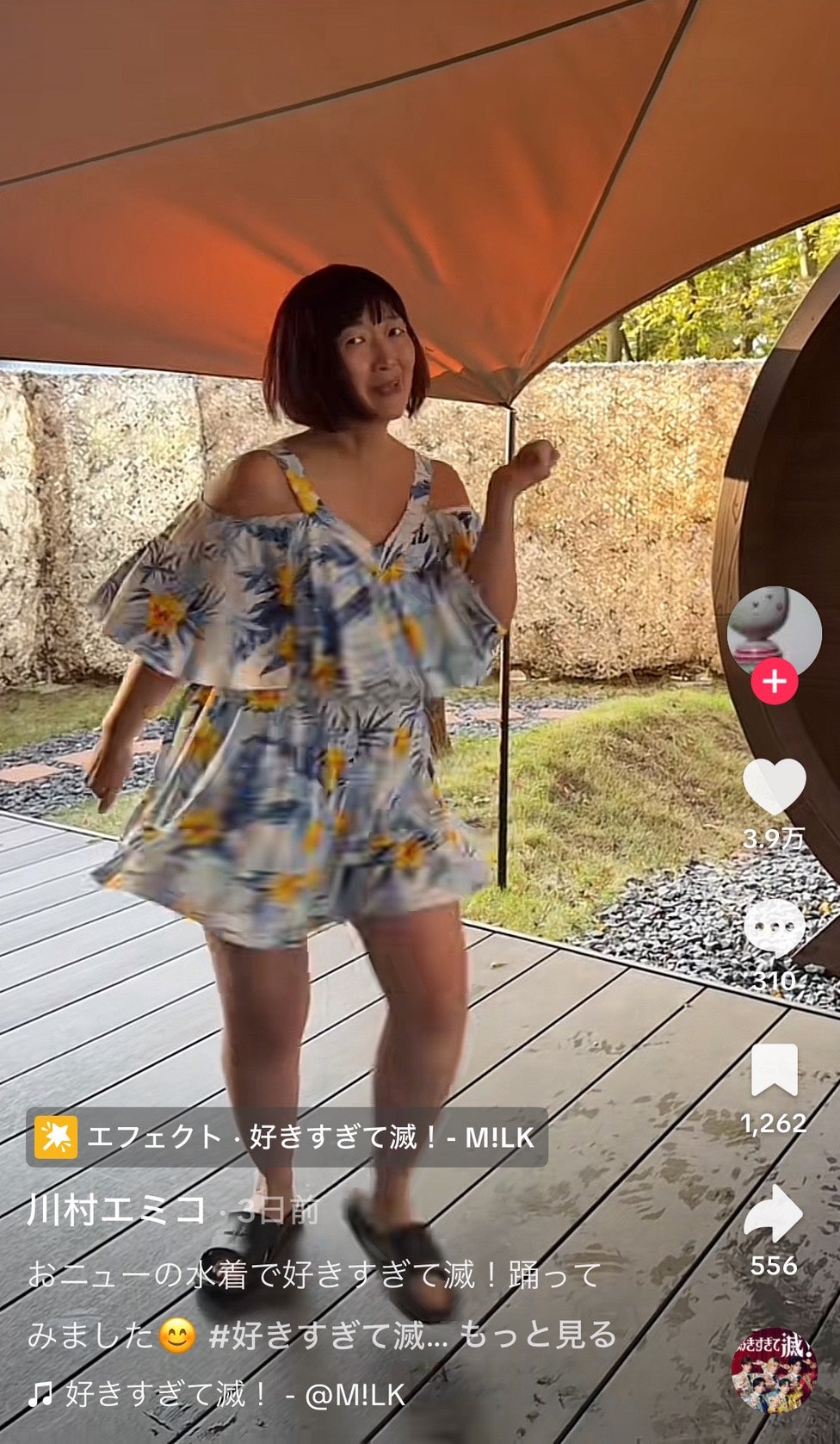840x1444 pixels.
Task: Open the comments section
Action: tap(774, 929)
